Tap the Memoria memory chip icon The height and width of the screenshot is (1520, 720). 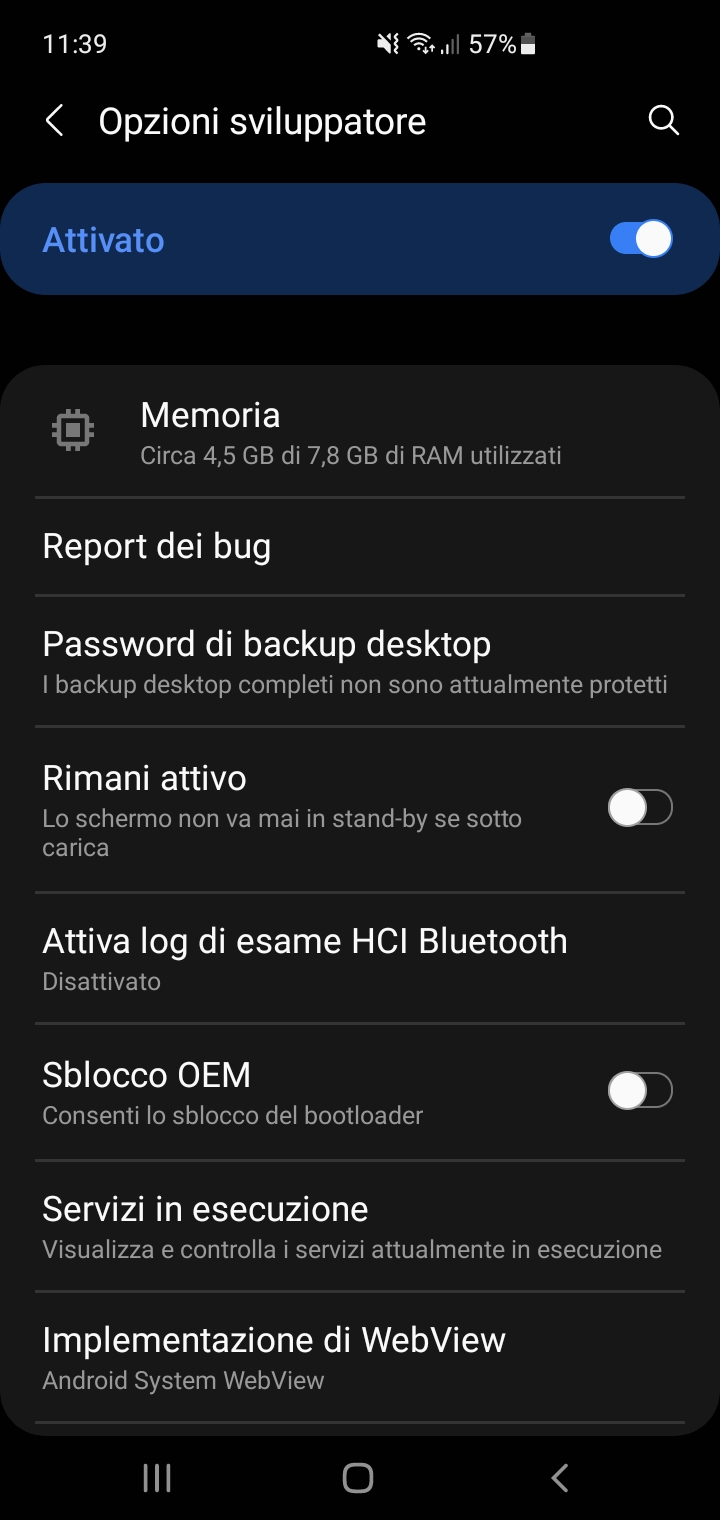coord(70,428)
